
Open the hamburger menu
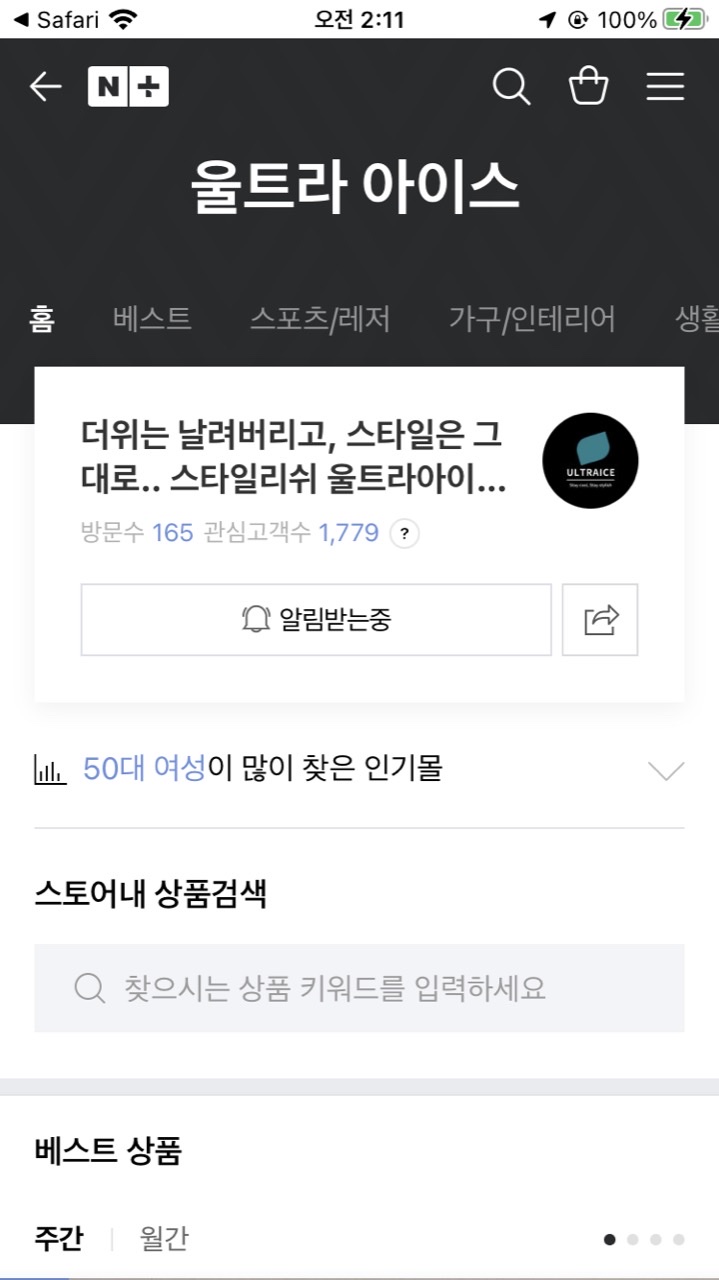pos(665,87)
